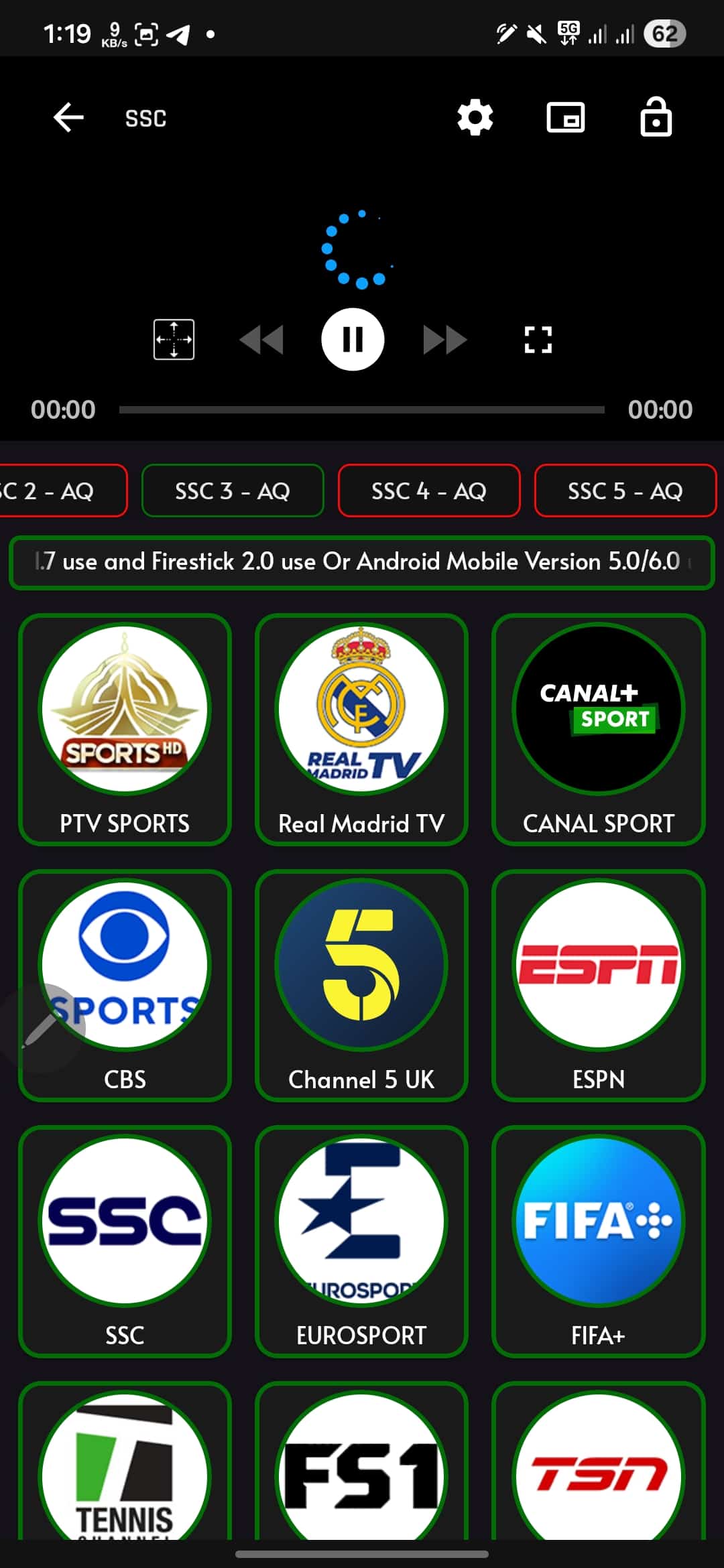Click the scrolling announcement banner
Screen dimensions: 724x1568
pyautogui.click(x=362, y=562)
